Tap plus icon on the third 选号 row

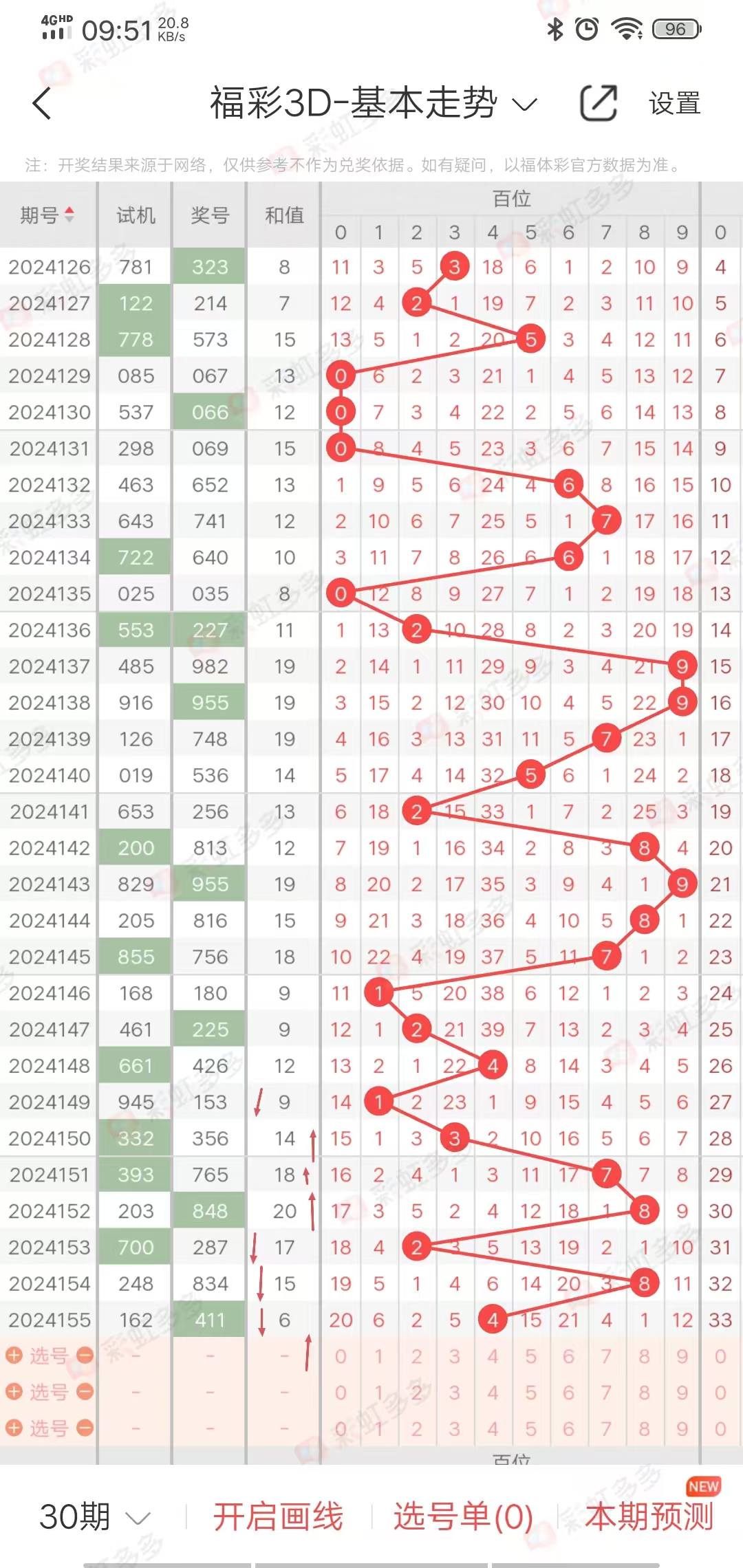point(14,1428)
